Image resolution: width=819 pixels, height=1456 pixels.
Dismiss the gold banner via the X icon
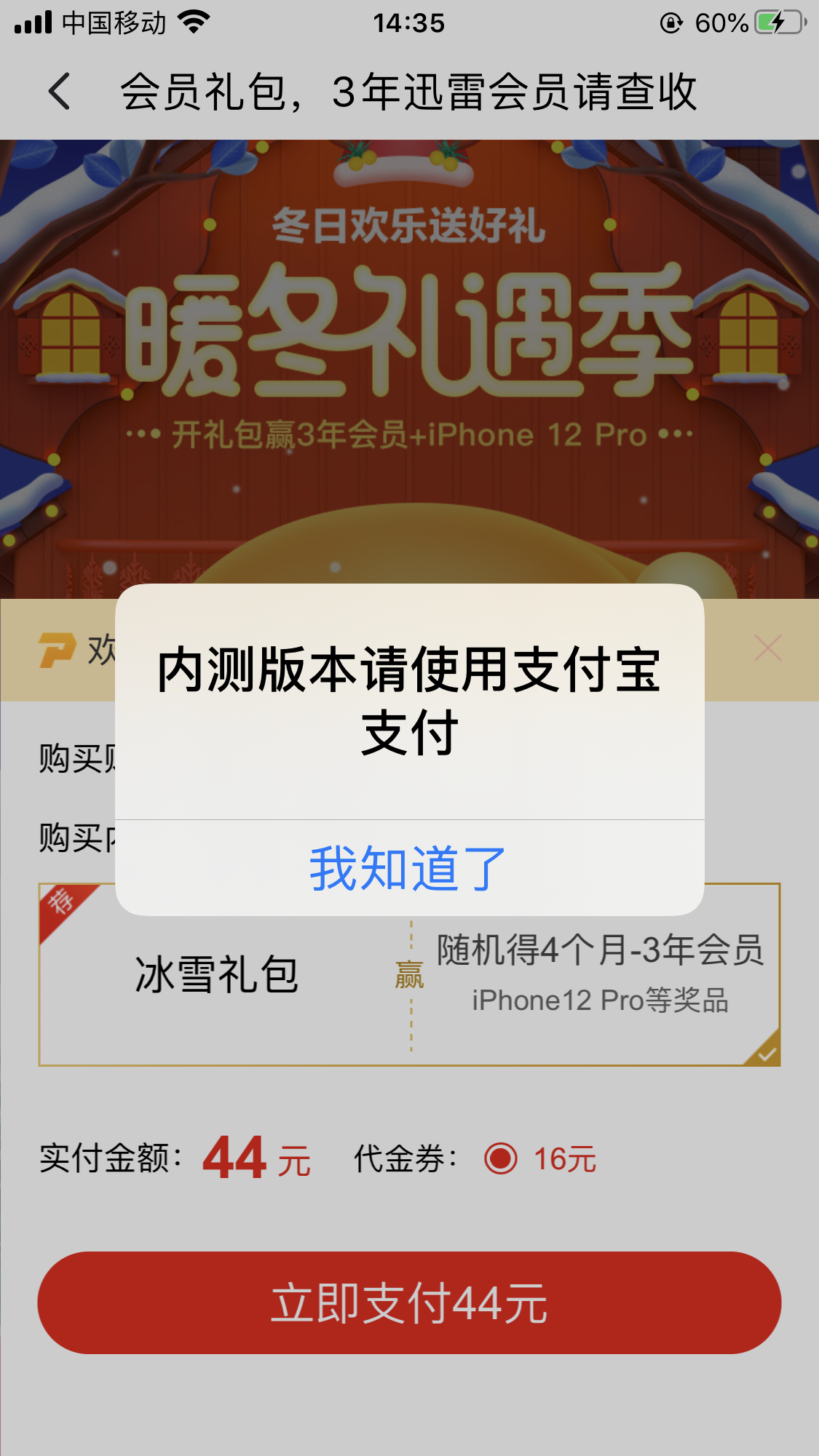point(769,648)
